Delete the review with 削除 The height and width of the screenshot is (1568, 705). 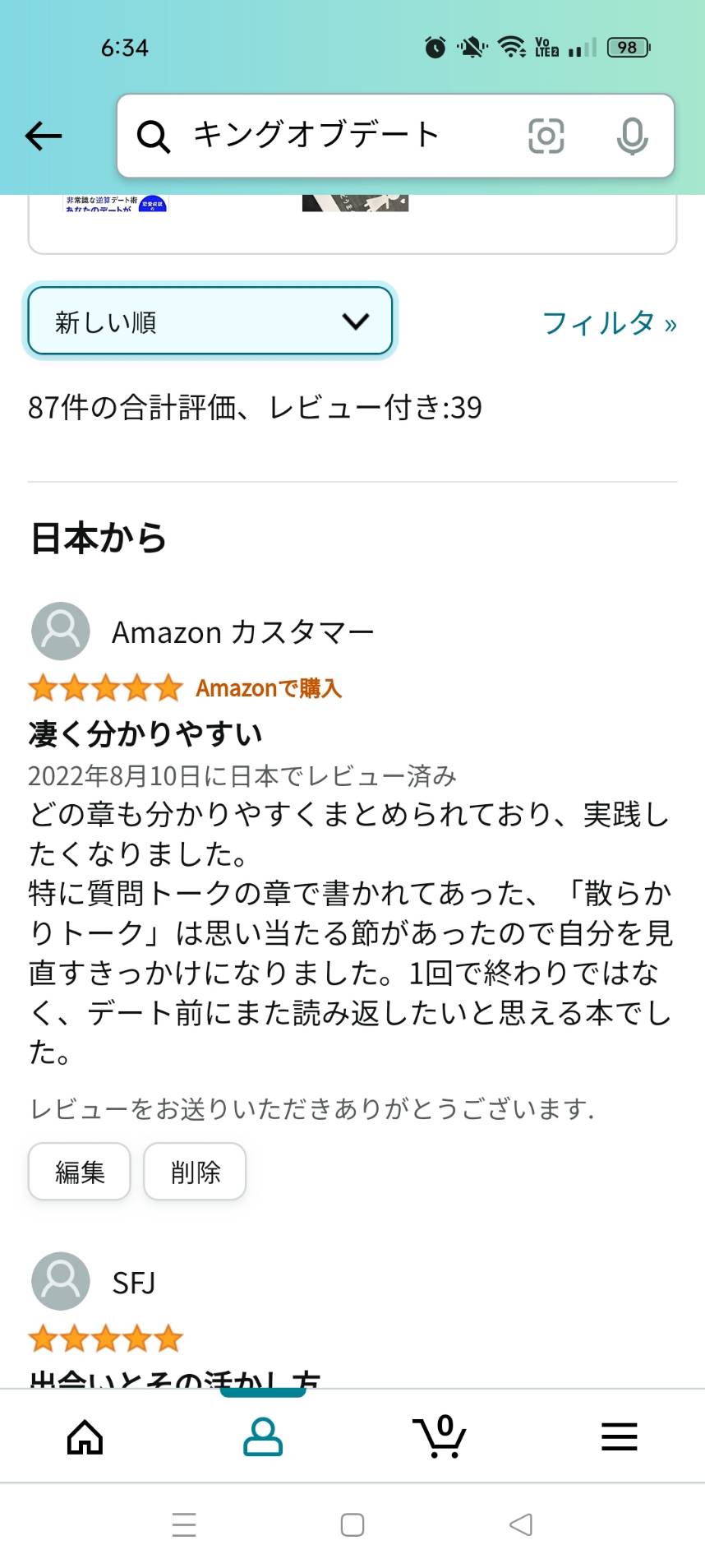point(195,1172)
